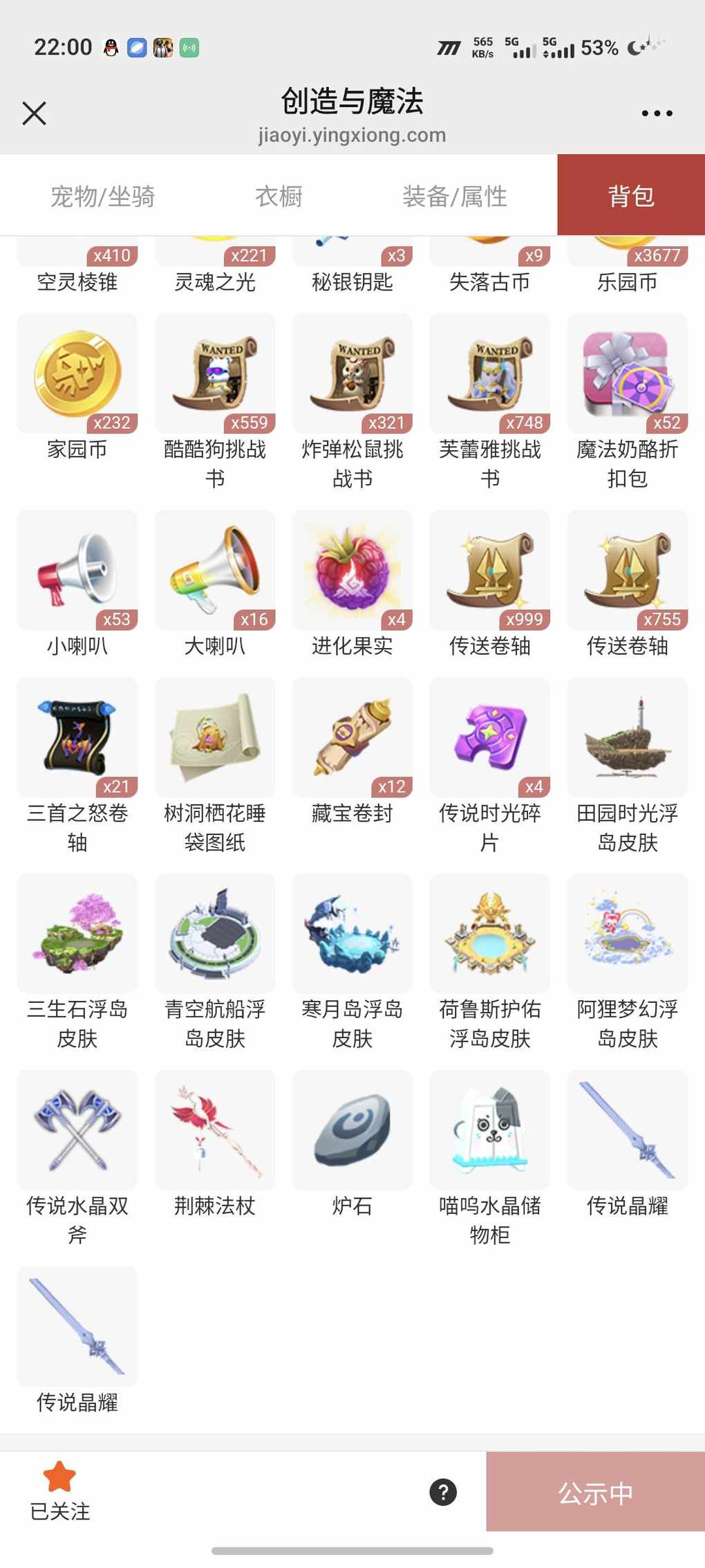This screenshot has height=1568, width=705.
Task: Tap the 公示中 button
Action: click(x=595, y=1492)
